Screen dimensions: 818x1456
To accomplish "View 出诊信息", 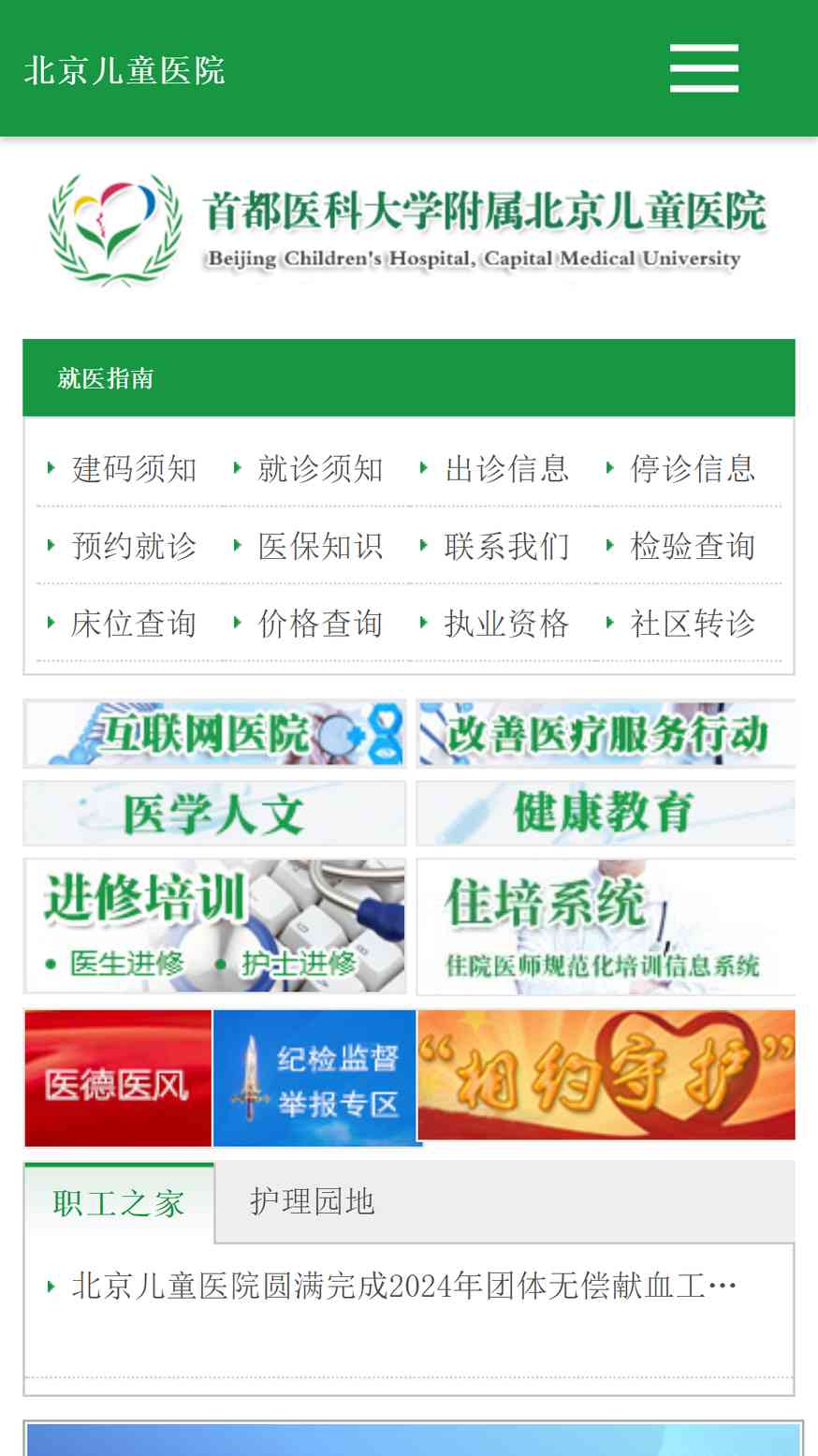I will [x=506, y=468].
